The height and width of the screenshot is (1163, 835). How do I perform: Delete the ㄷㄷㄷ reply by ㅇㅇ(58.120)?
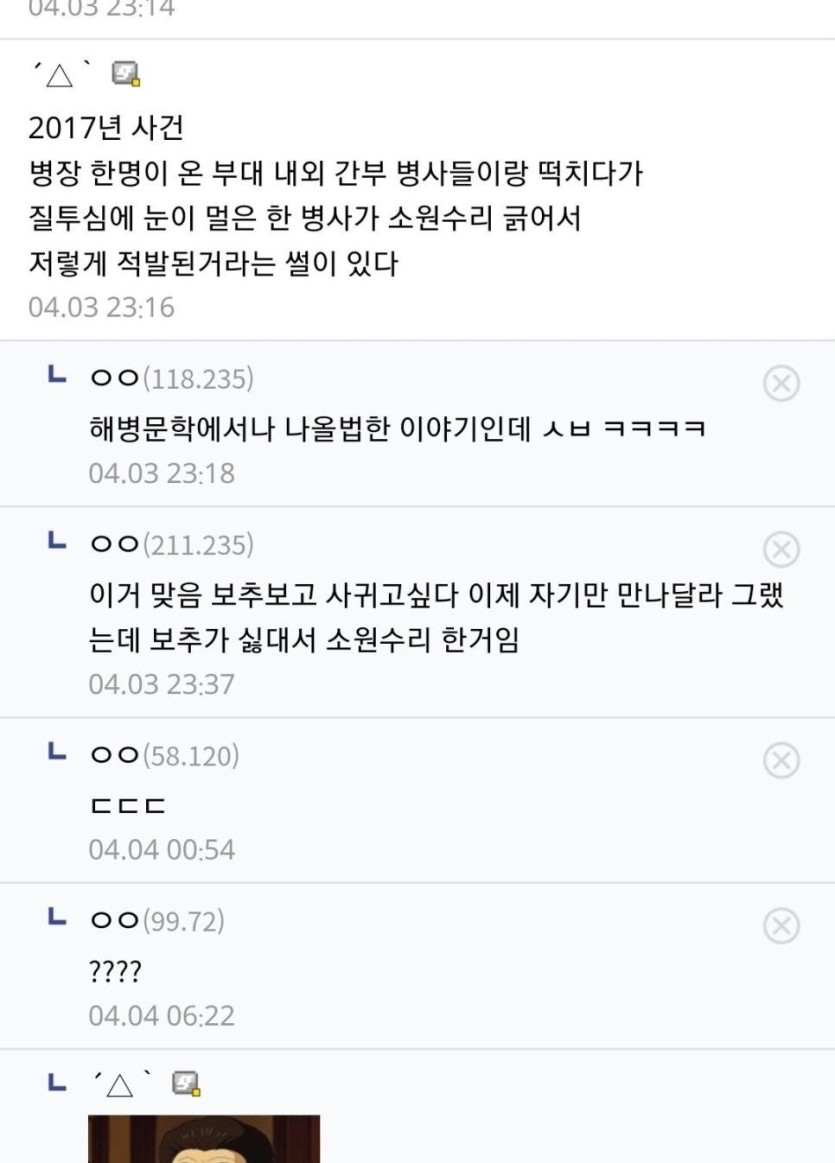click(x=781, y=760)
